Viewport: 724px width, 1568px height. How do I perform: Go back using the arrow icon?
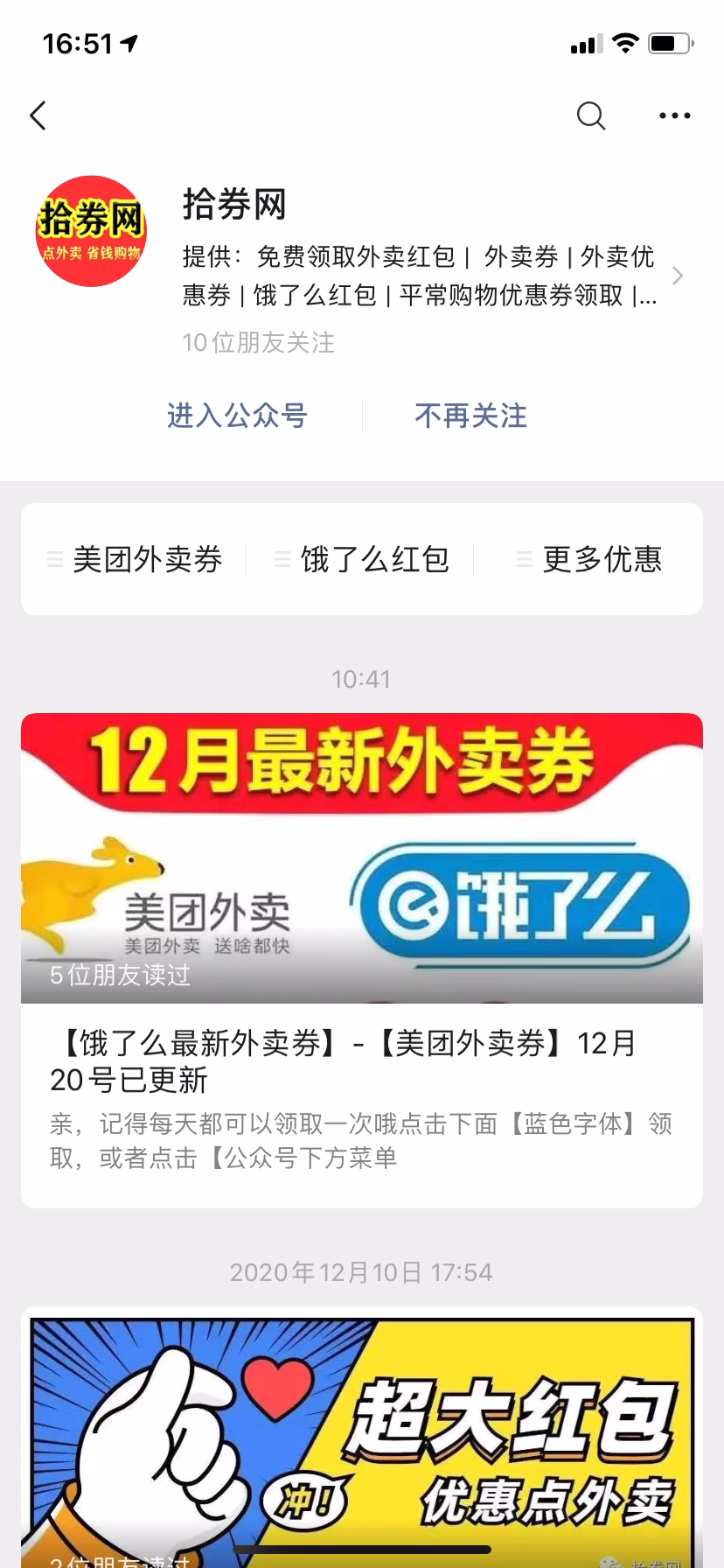(x=38, y=115)
